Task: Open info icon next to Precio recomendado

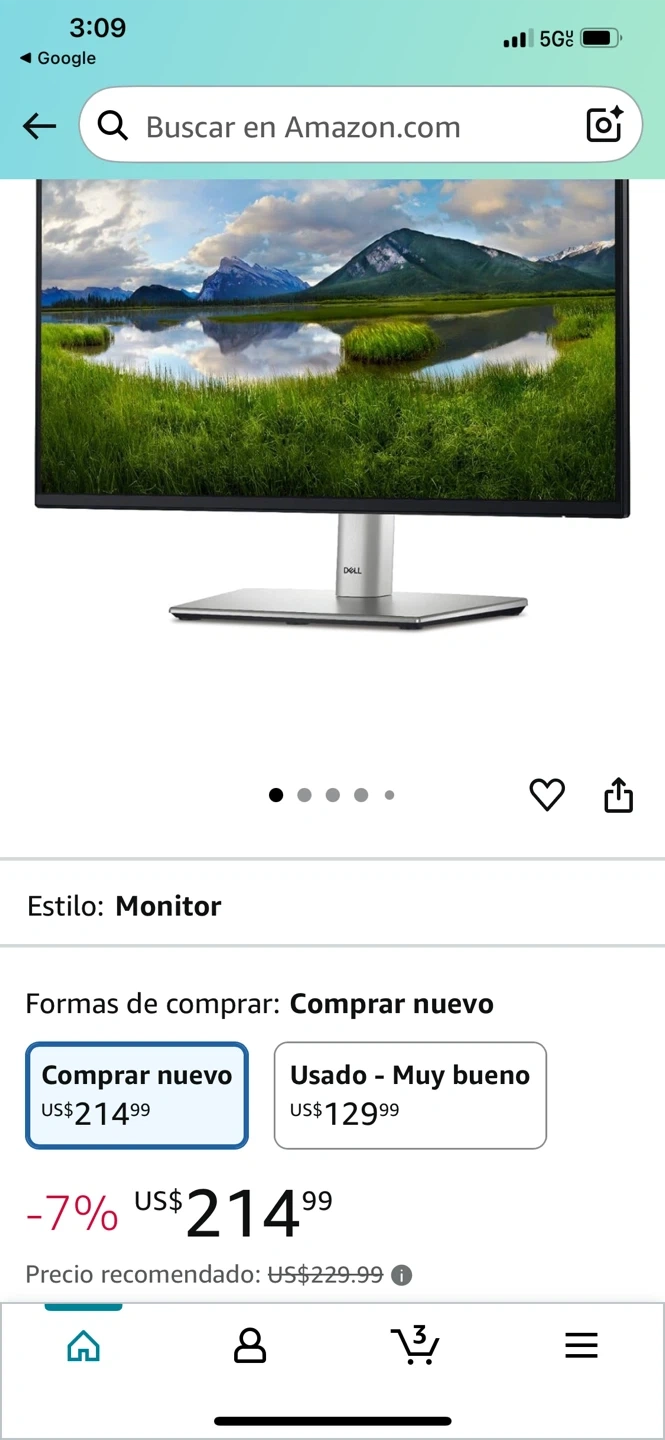Action: click(x=402, y=1275)
